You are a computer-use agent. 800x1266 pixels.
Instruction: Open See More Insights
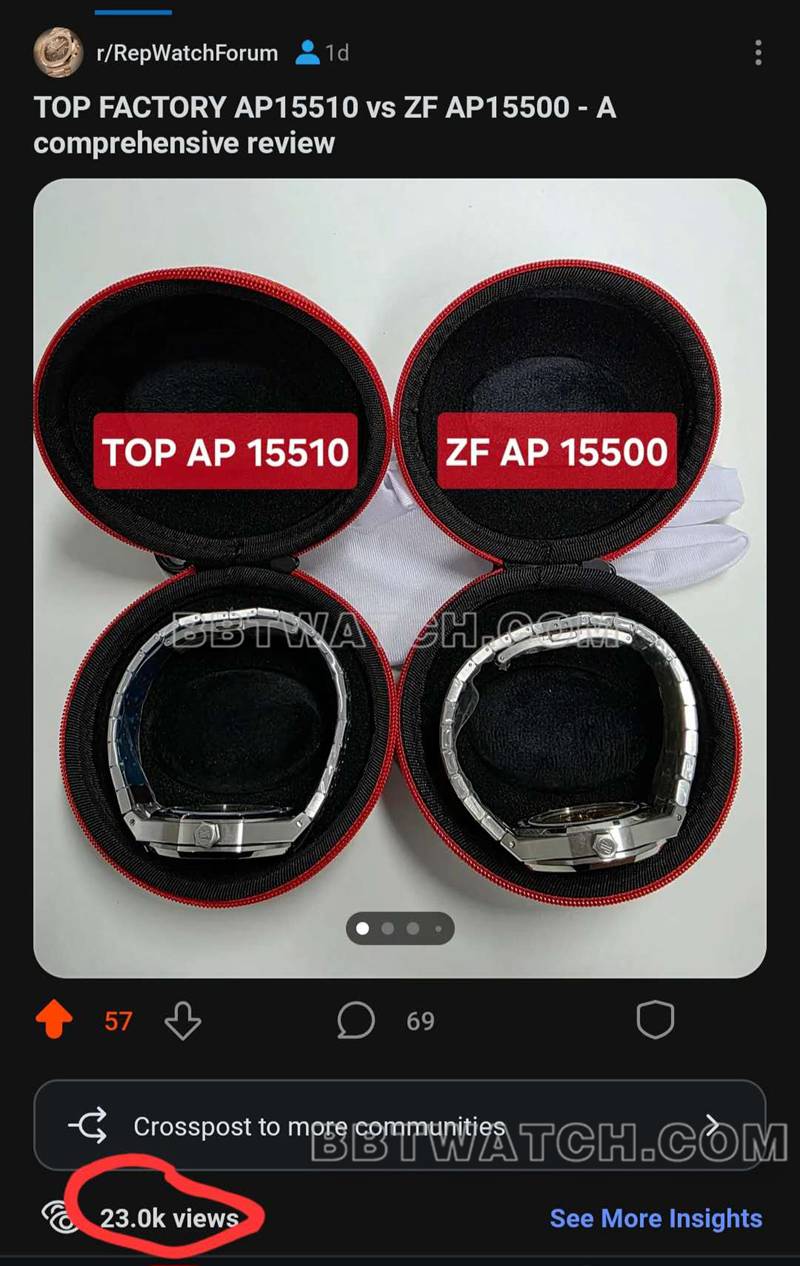(x=655, y=1219)
